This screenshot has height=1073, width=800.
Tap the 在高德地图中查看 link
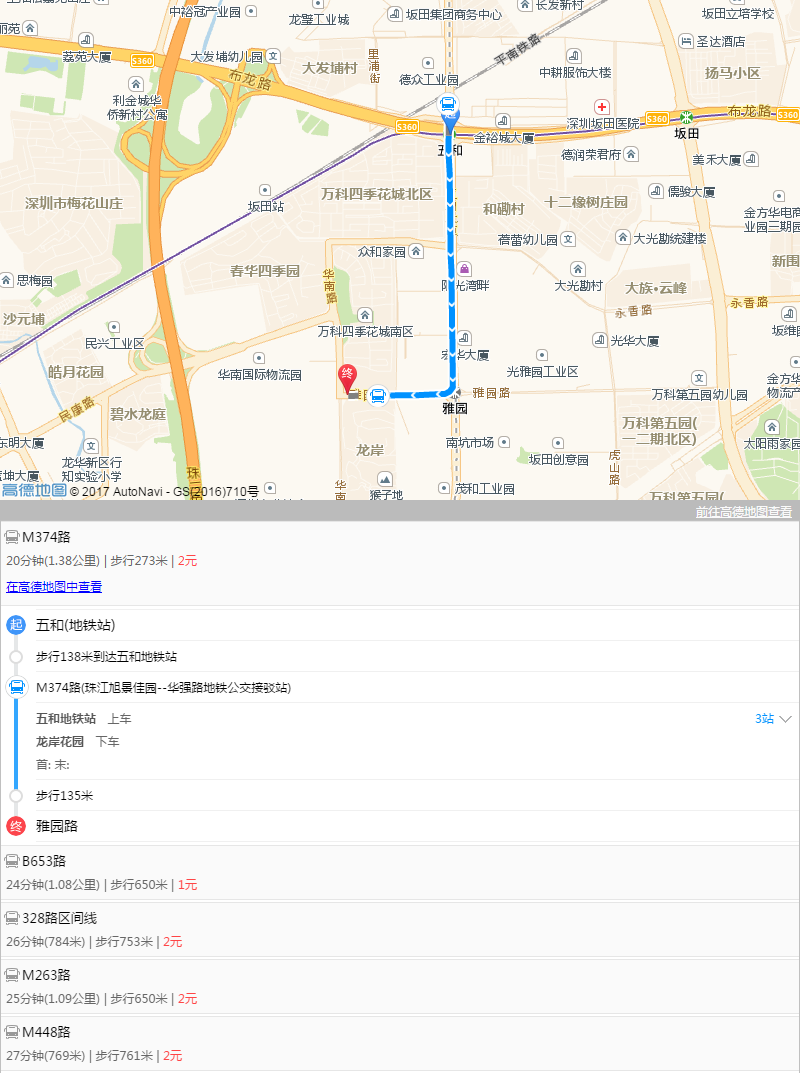pyautogui.click(x=54, y=587)
